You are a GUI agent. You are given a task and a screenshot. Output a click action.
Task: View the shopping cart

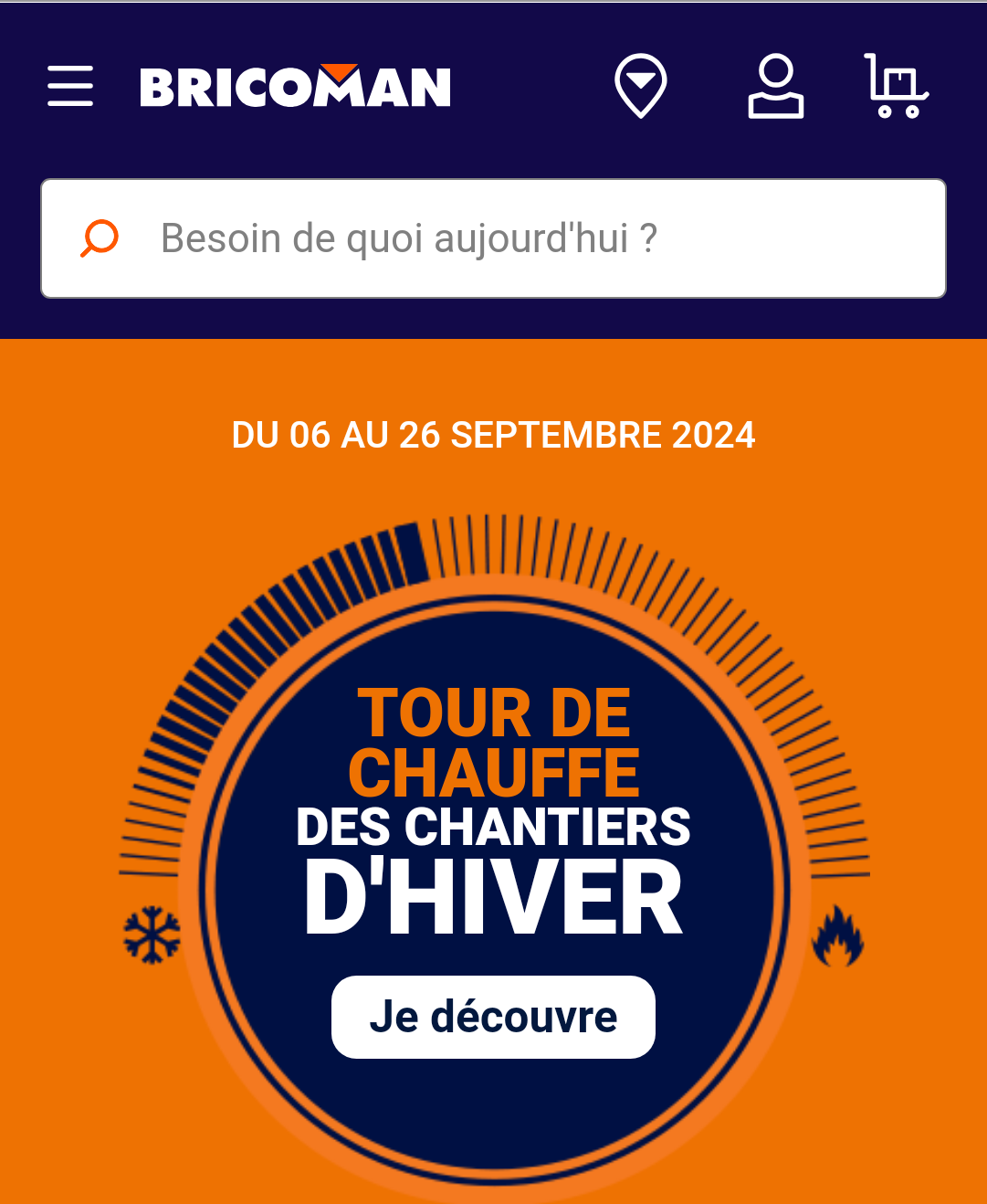coord(896,86)
